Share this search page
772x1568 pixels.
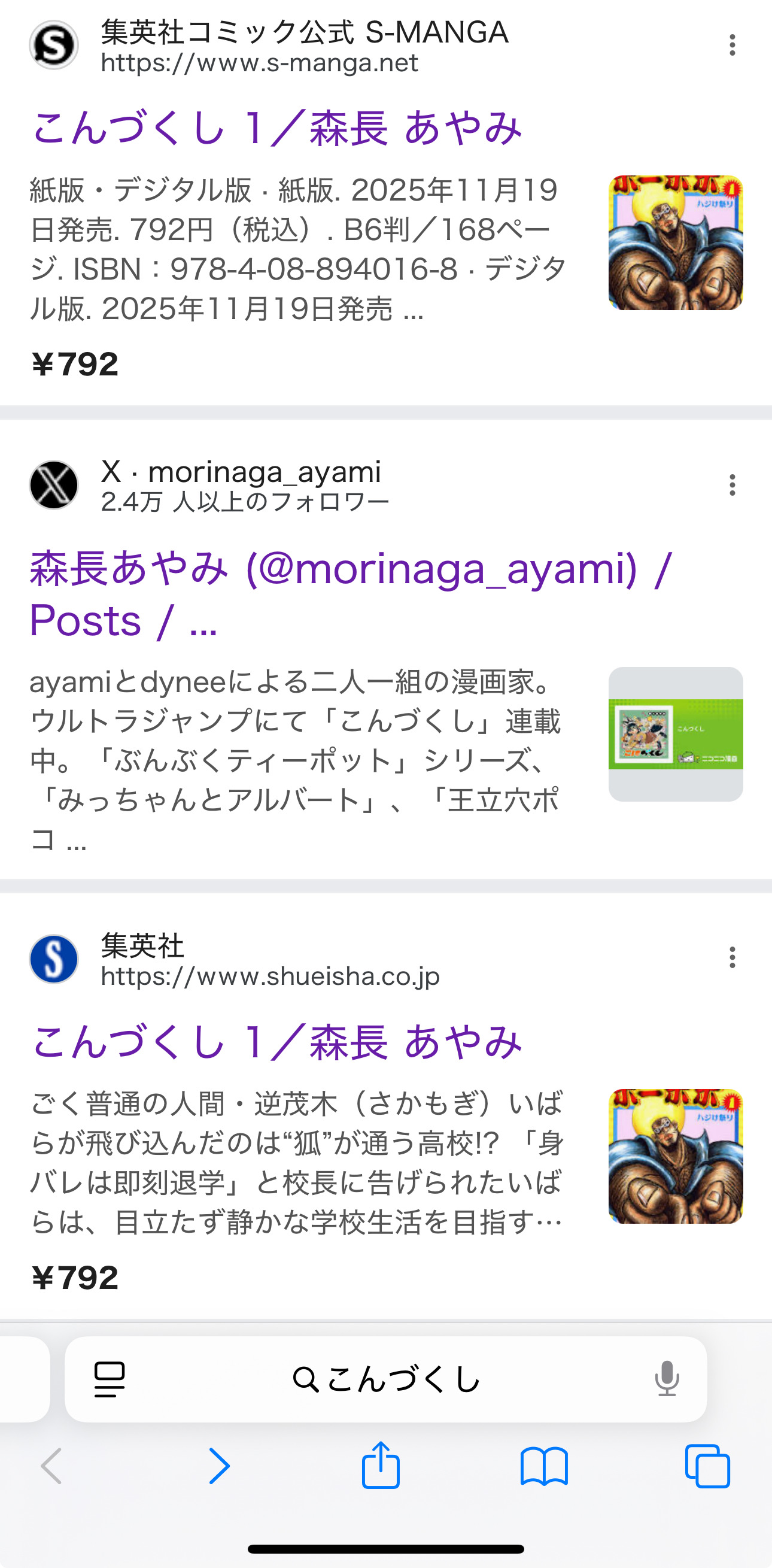coord(381,1466)
